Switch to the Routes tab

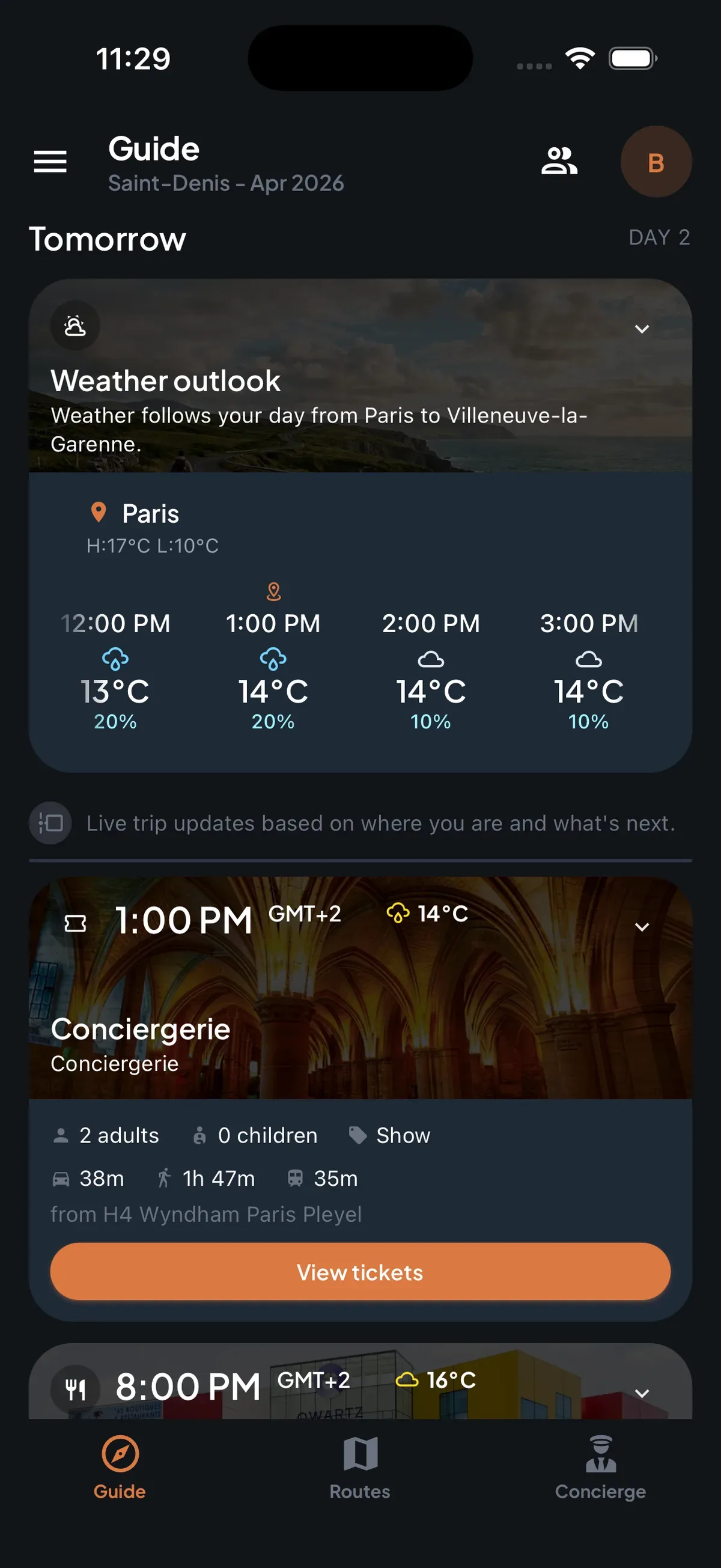[359, 1473]
